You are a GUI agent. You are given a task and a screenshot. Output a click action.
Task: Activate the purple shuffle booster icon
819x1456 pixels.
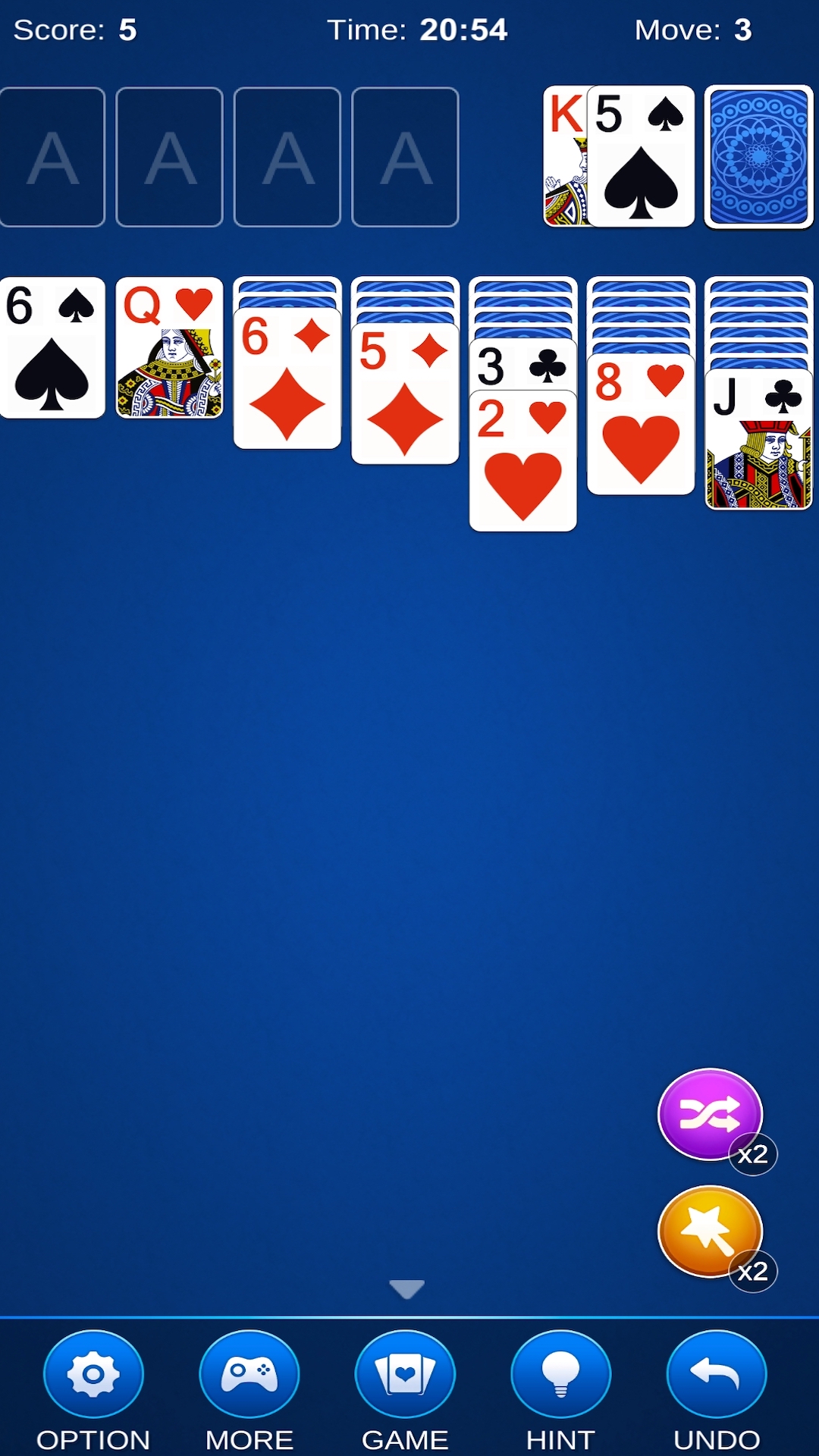711,1114
